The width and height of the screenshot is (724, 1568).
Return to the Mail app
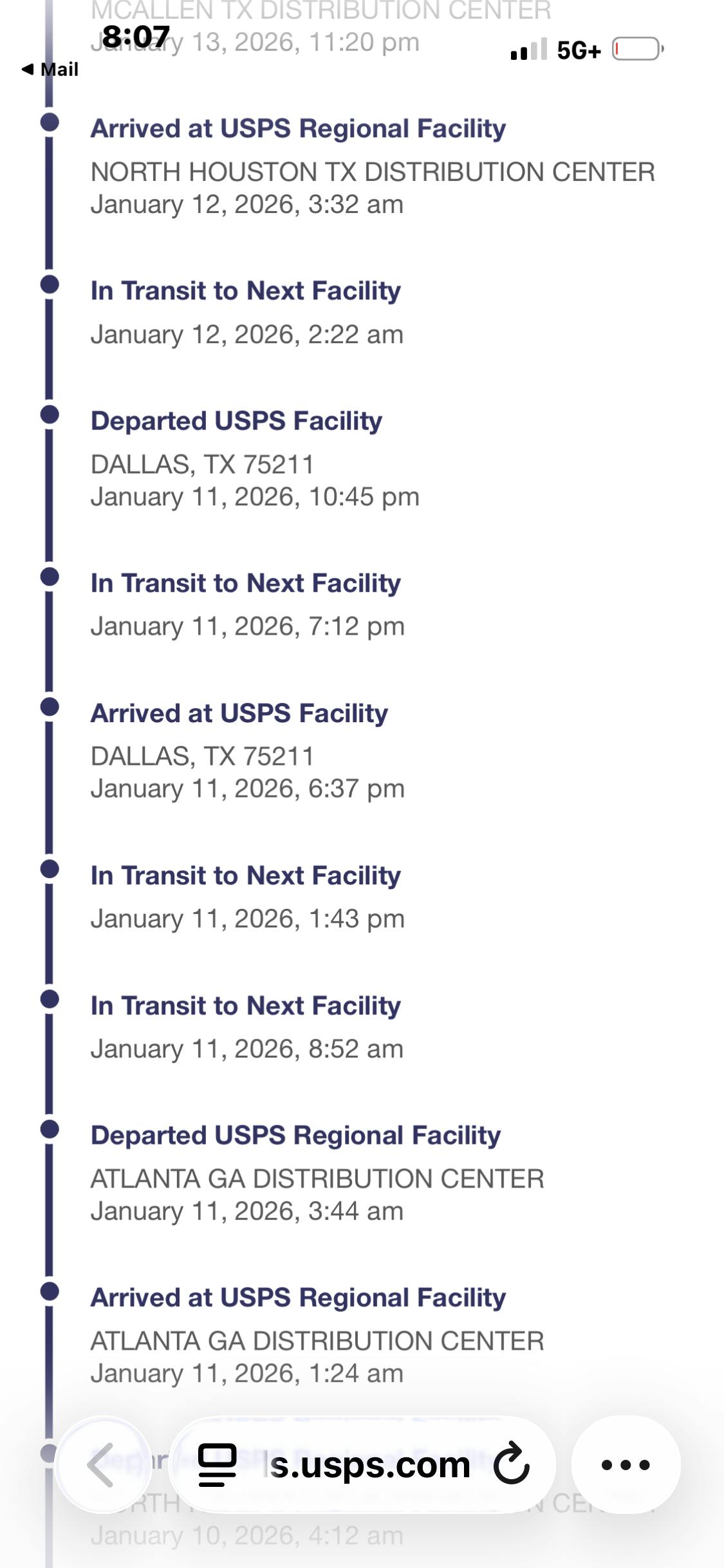click(x=50, y=70)
